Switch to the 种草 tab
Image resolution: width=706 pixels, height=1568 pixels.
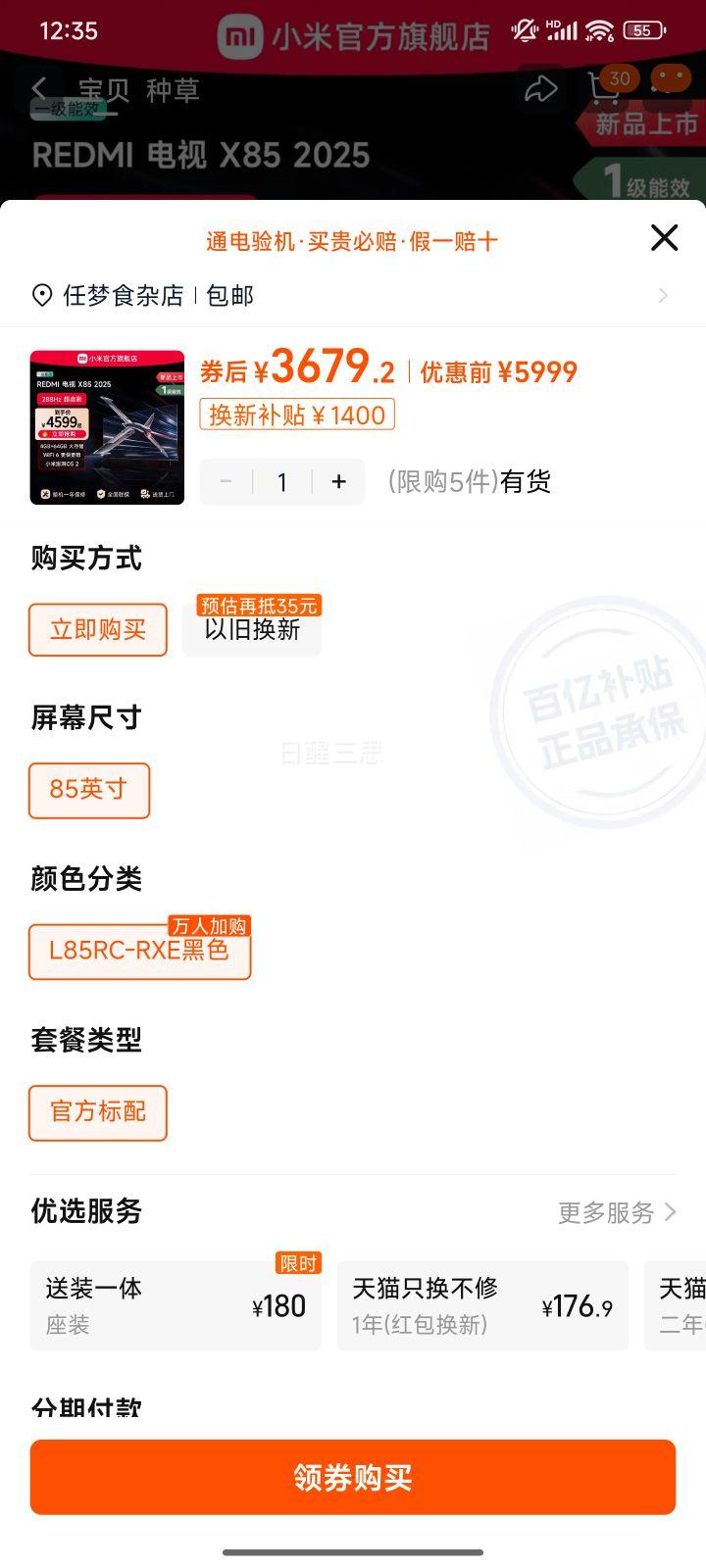point(173,88)
